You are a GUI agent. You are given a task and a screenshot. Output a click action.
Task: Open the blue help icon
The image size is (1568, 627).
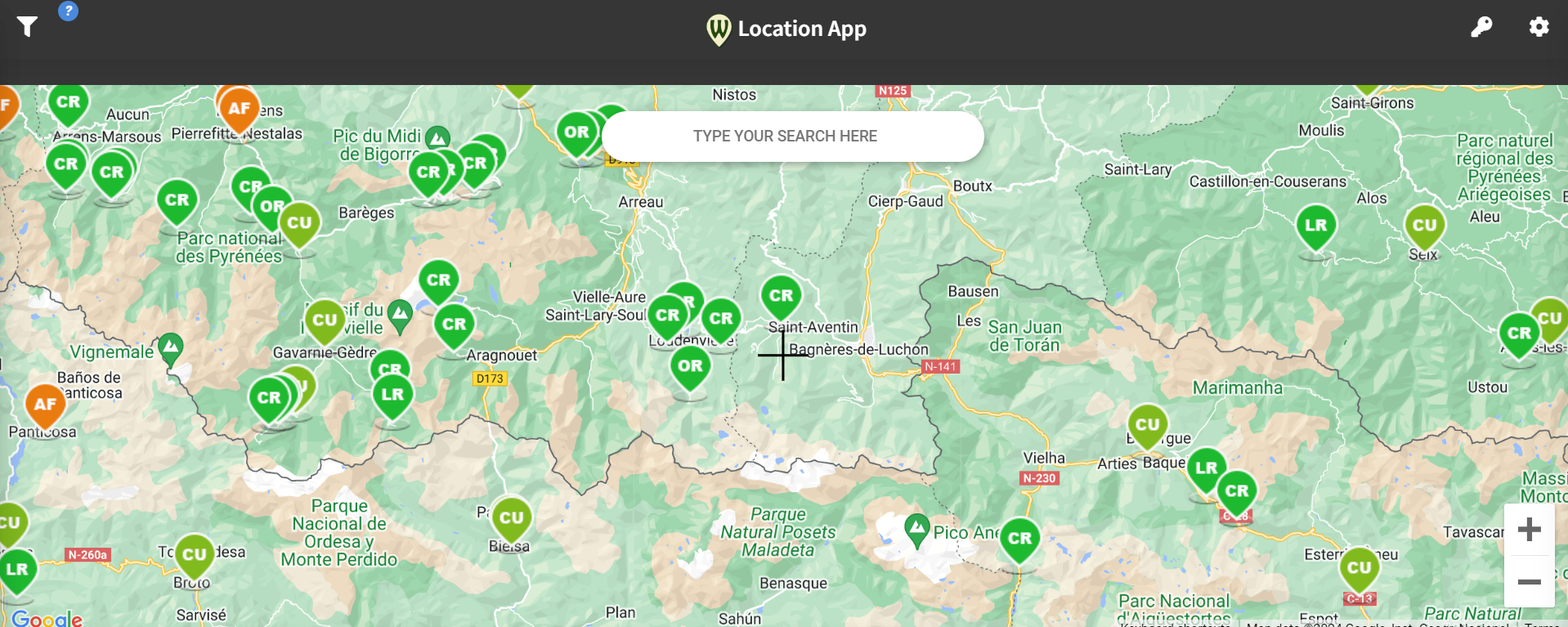tap(69, 11)
